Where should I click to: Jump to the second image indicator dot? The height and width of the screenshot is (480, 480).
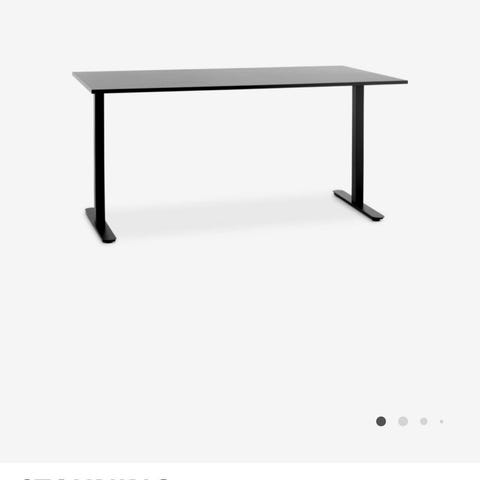point(403,421)
